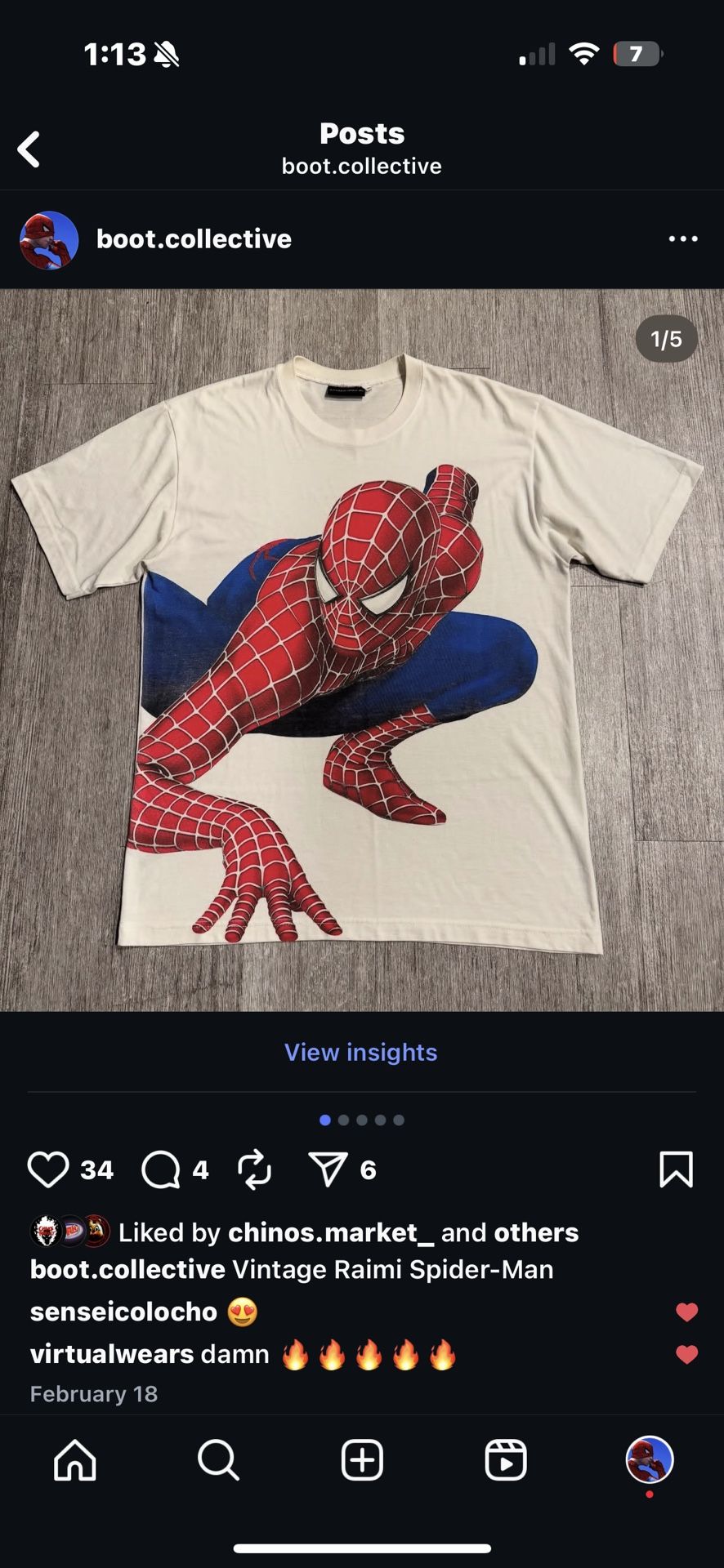
Task: Bookmark this post
Action: click(x=676, y=1169)
